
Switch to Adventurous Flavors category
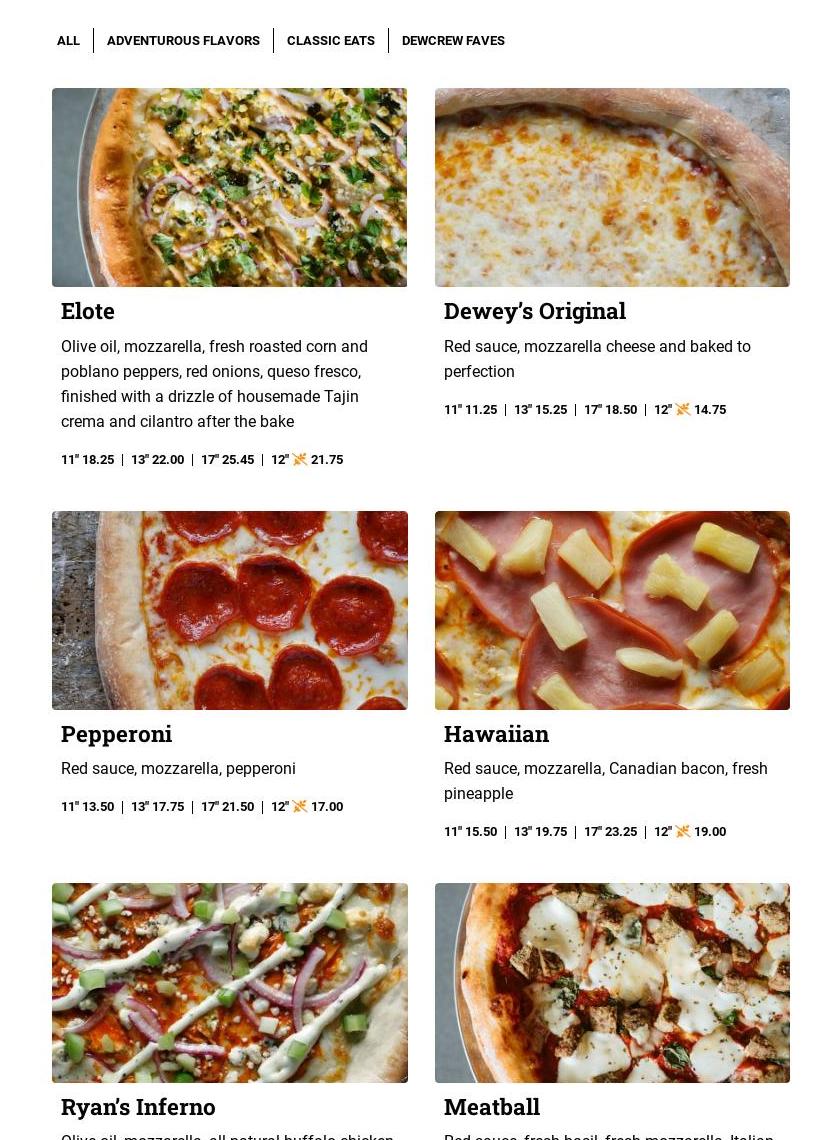[183, 41]
